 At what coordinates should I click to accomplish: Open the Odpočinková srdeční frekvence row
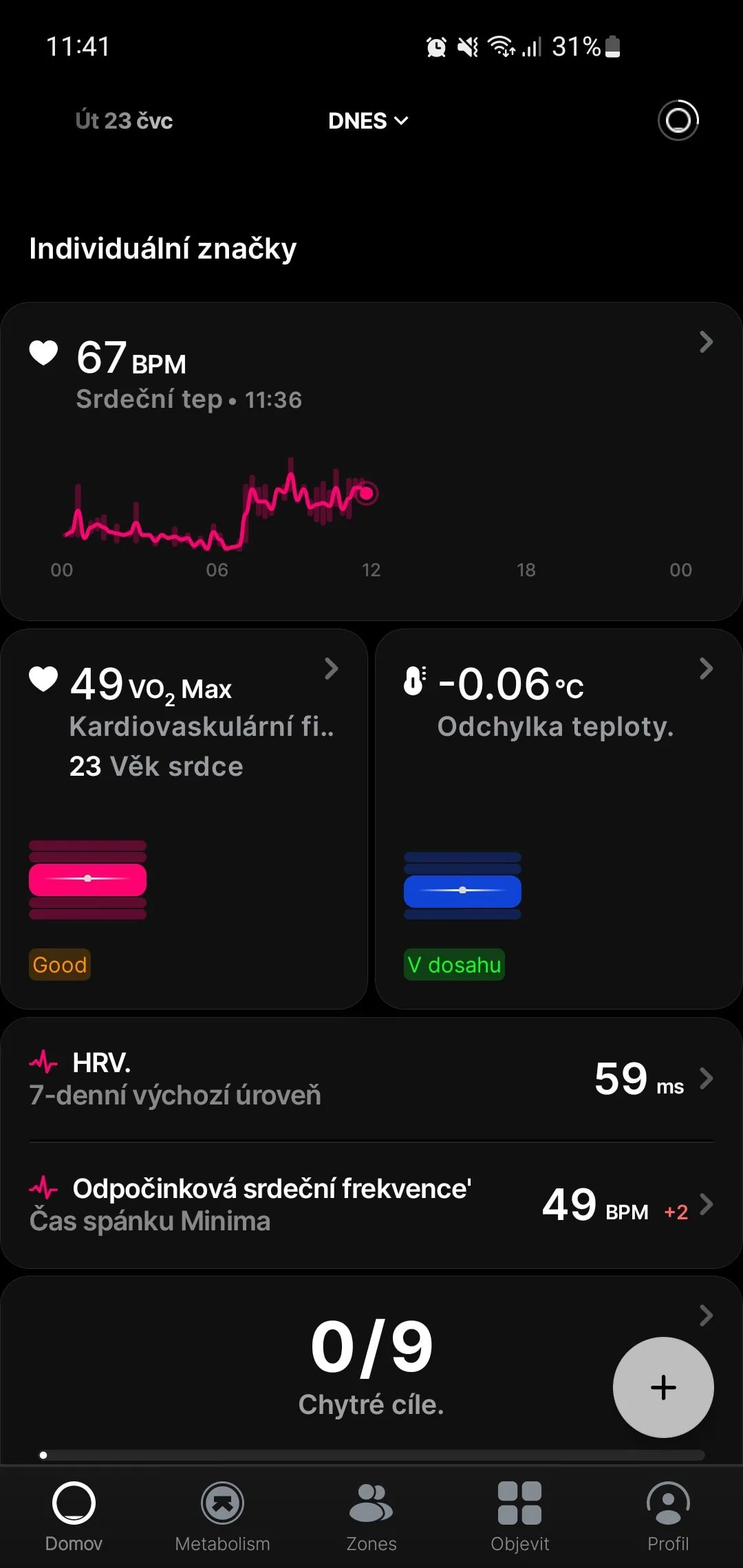click(371, 1204)
